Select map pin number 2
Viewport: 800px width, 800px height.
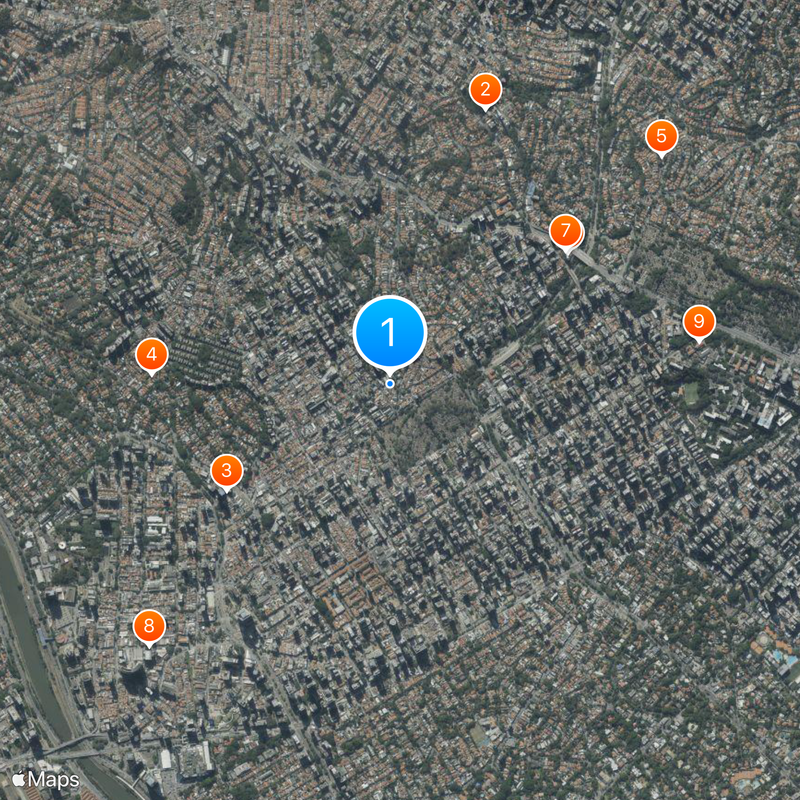pos(485,90)
